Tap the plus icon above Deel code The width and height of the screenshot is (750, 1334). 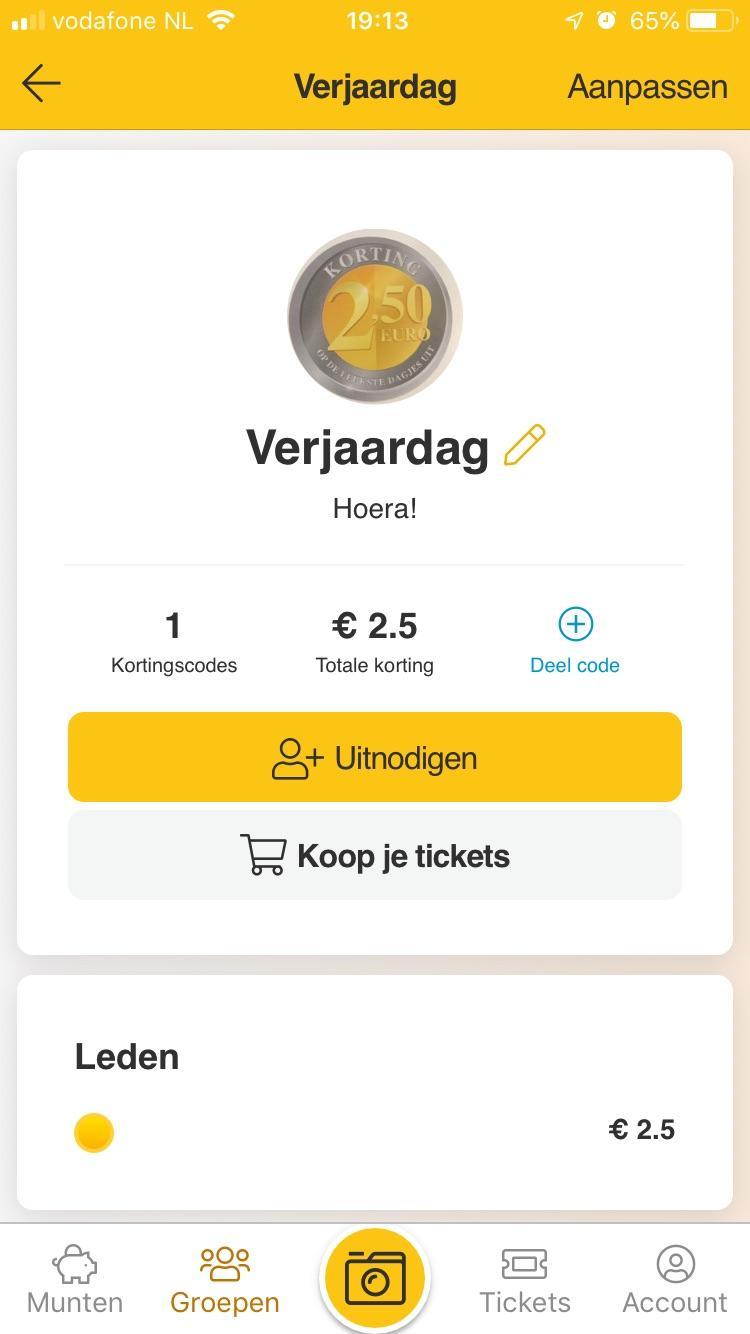click(575, 624)
